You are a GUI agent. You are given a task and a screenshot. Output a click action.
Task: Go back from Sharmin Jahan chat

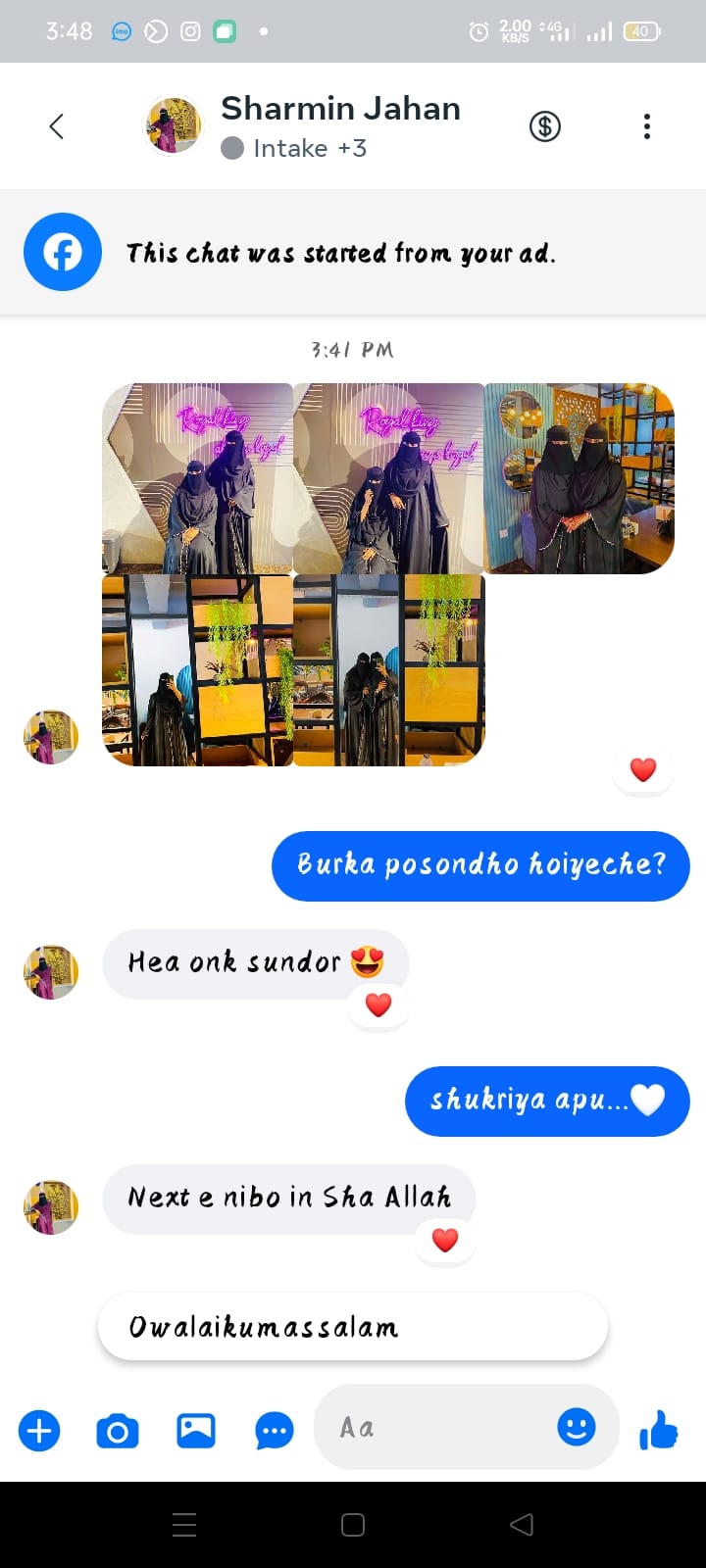click(57, 126)
